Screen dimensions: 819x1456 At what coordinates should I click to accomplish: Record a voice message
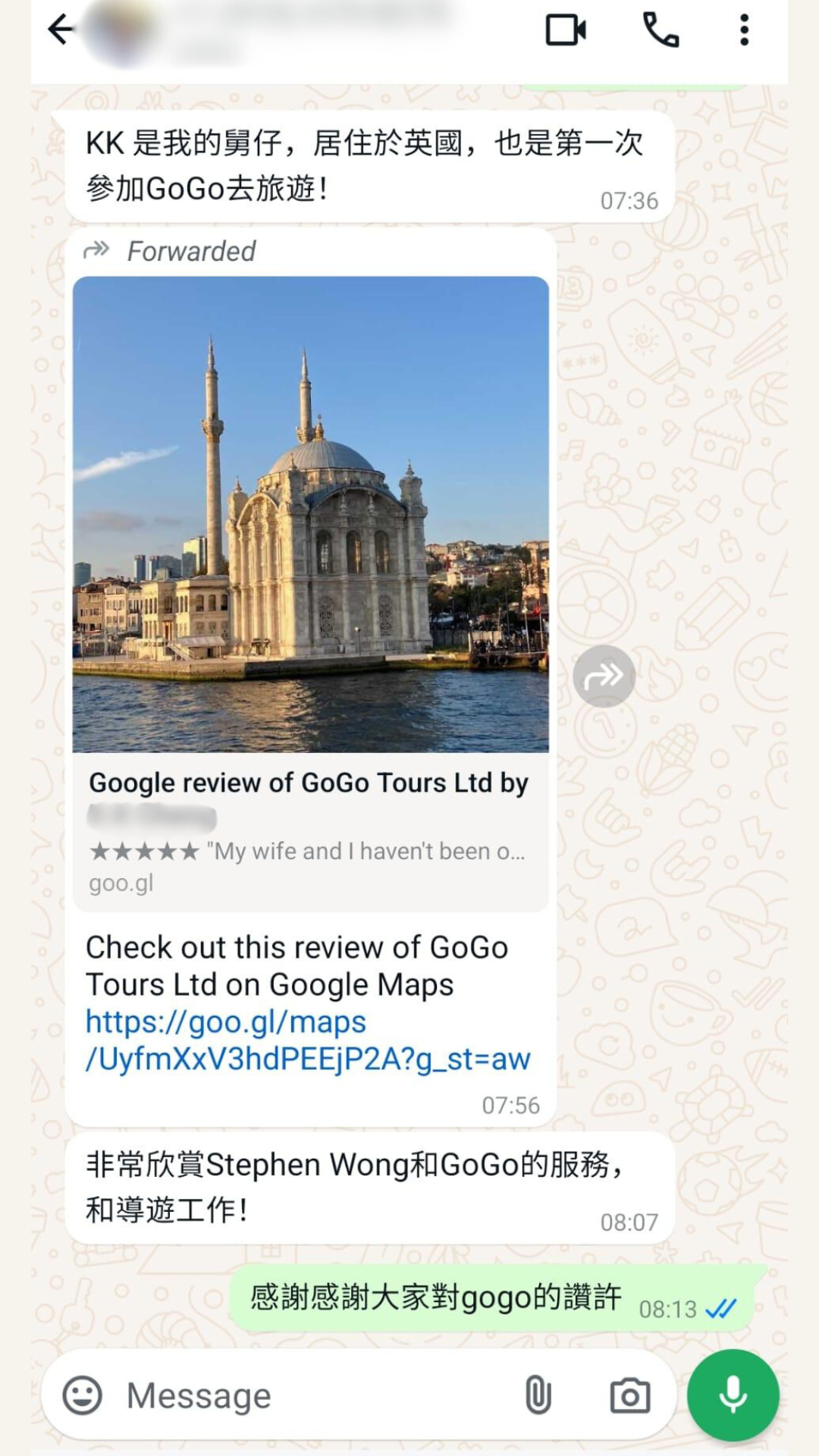pos(733,1395)
